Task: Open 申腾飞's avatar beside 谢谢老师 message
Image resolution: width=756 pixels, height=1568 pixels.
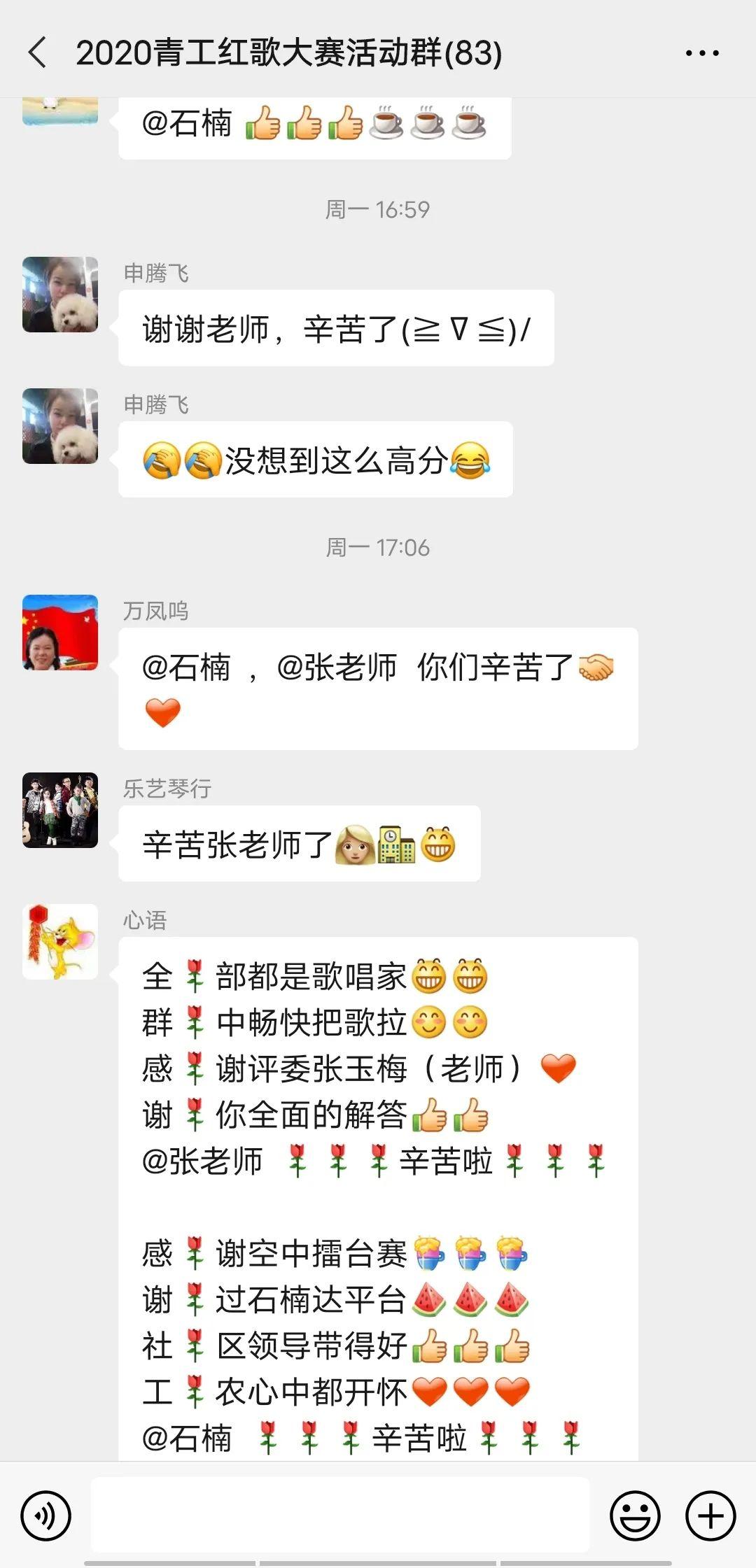Action: [60, 295]
